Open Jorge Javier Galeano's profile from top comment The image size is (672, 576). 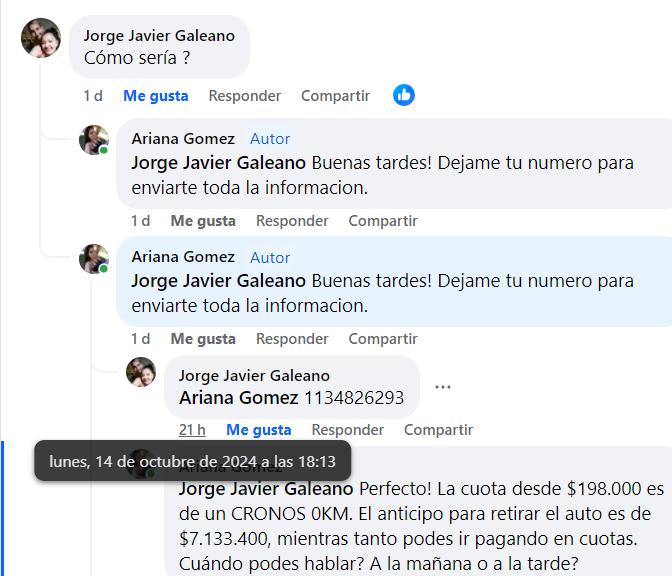coord(159,36)
